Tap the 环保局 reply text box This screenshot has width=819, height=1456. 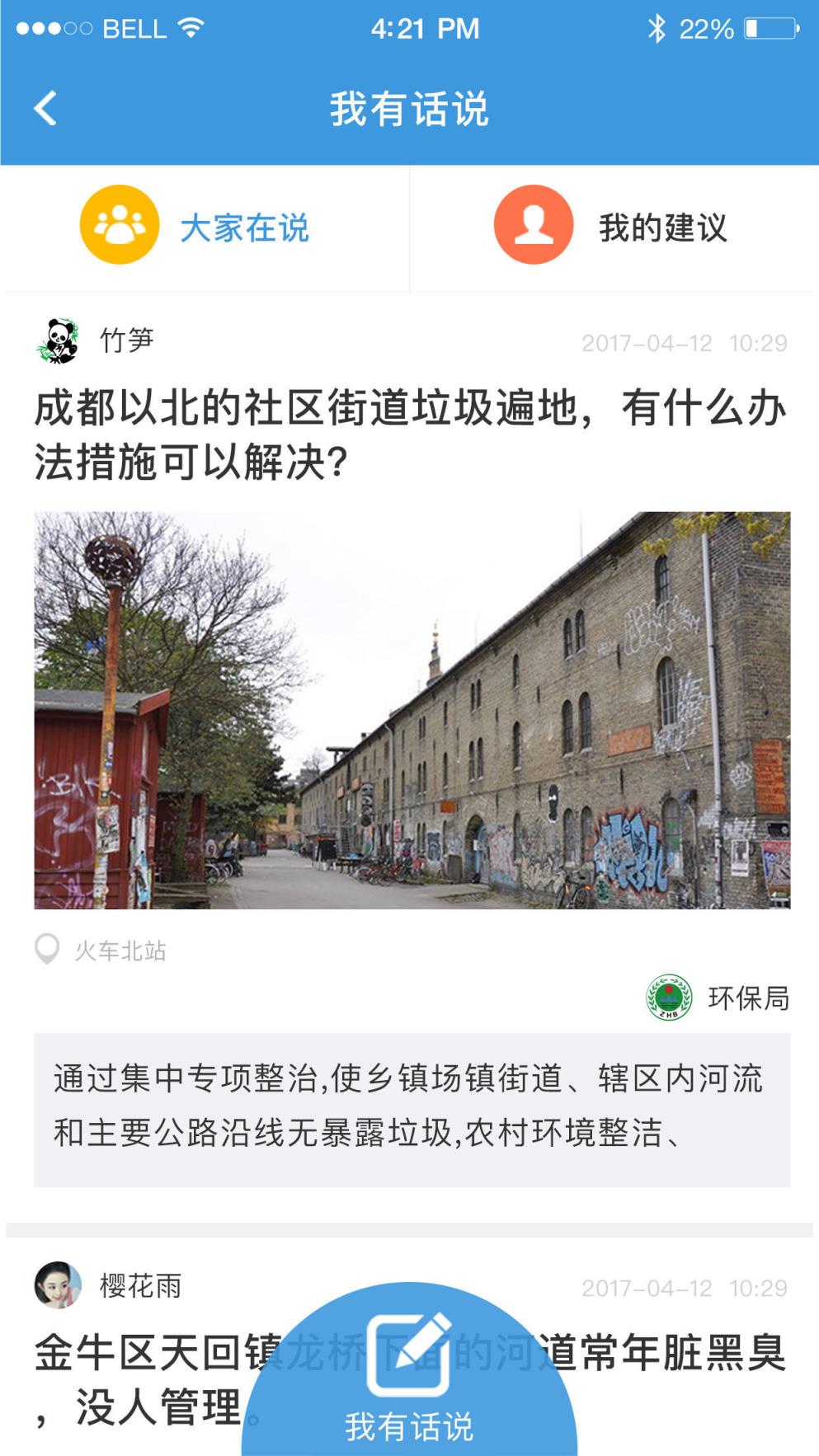pos(409,1109)
